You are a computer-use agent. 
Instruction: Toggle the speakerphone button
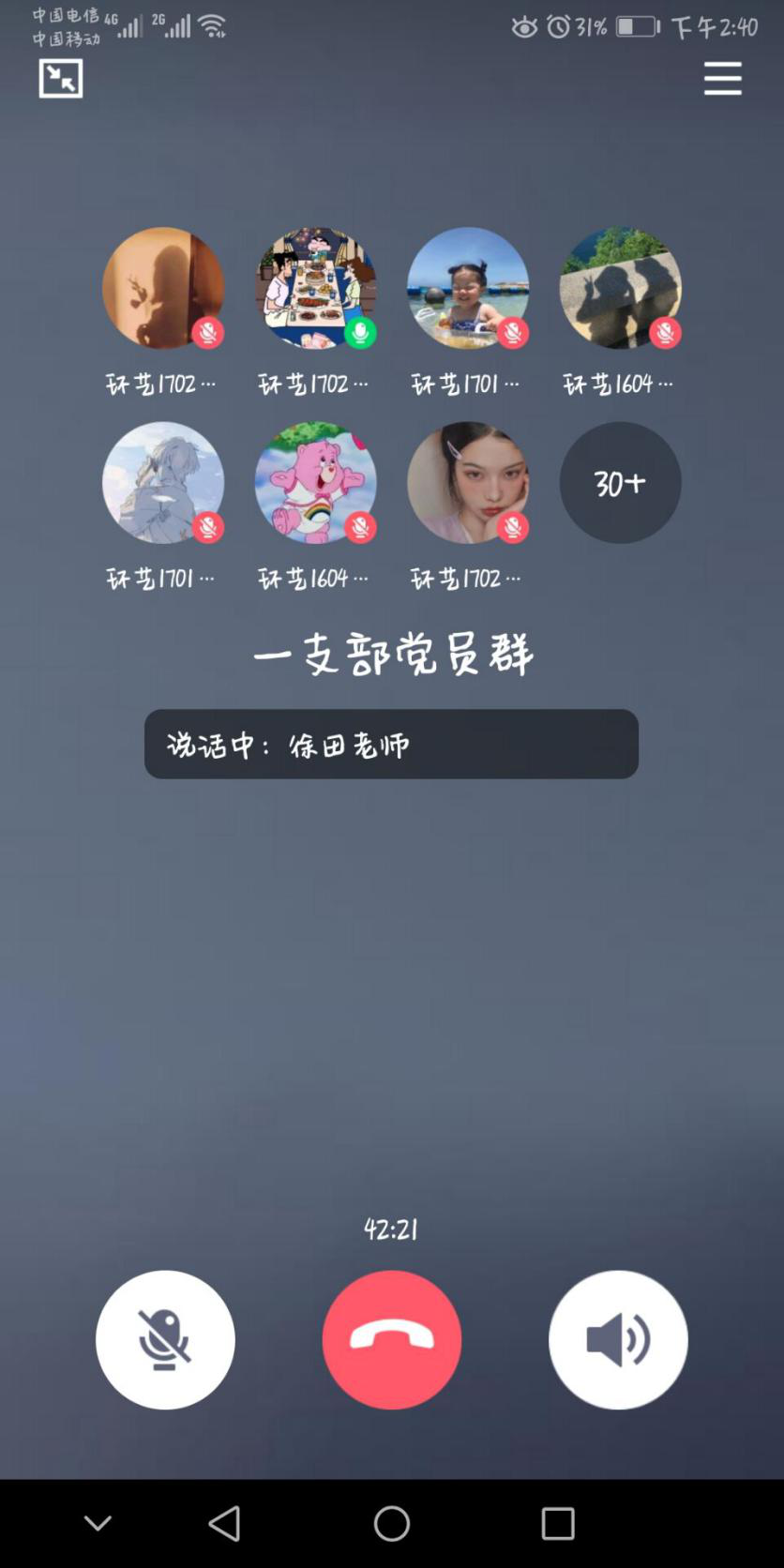pos(618,1339)
